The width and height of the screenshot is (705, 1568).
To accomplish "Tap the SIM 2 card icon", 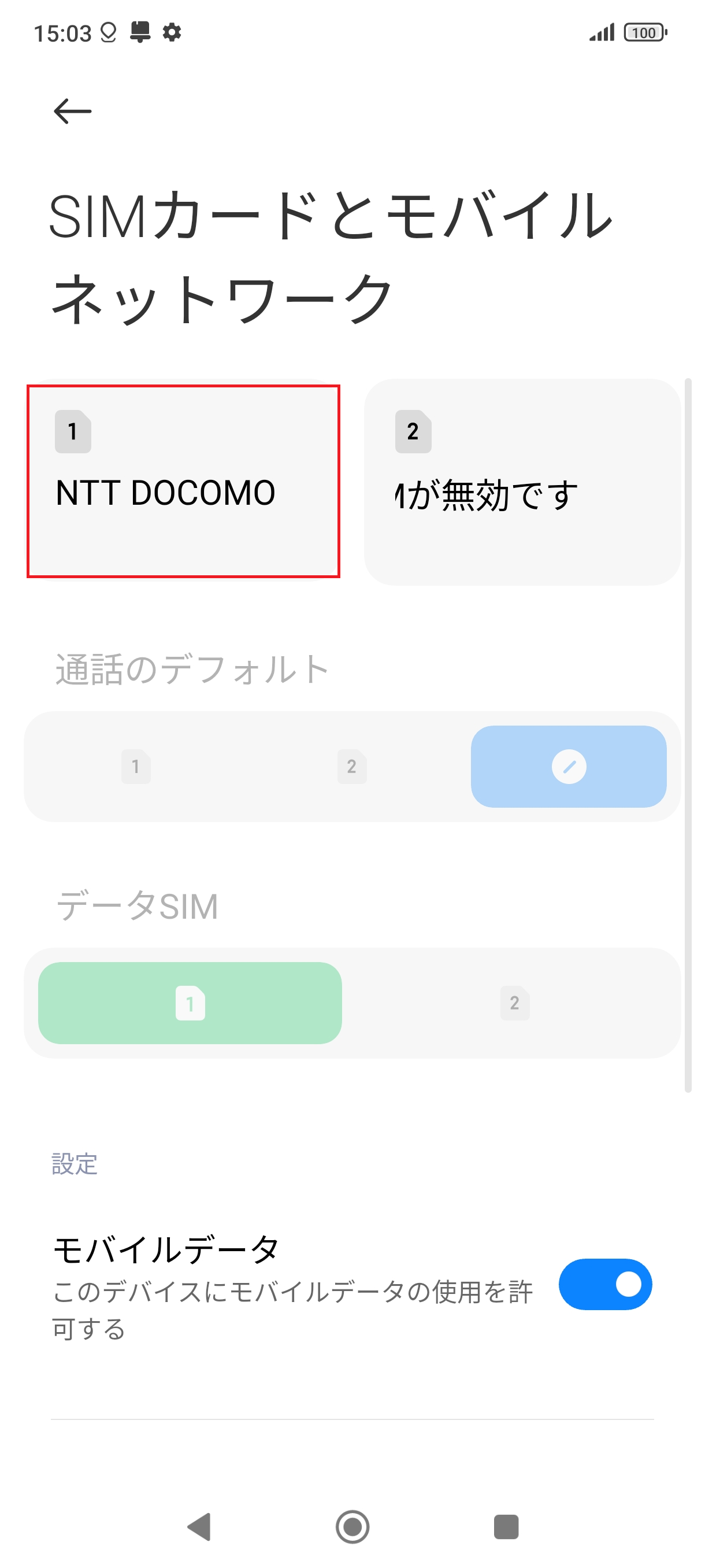I will 413,432.
